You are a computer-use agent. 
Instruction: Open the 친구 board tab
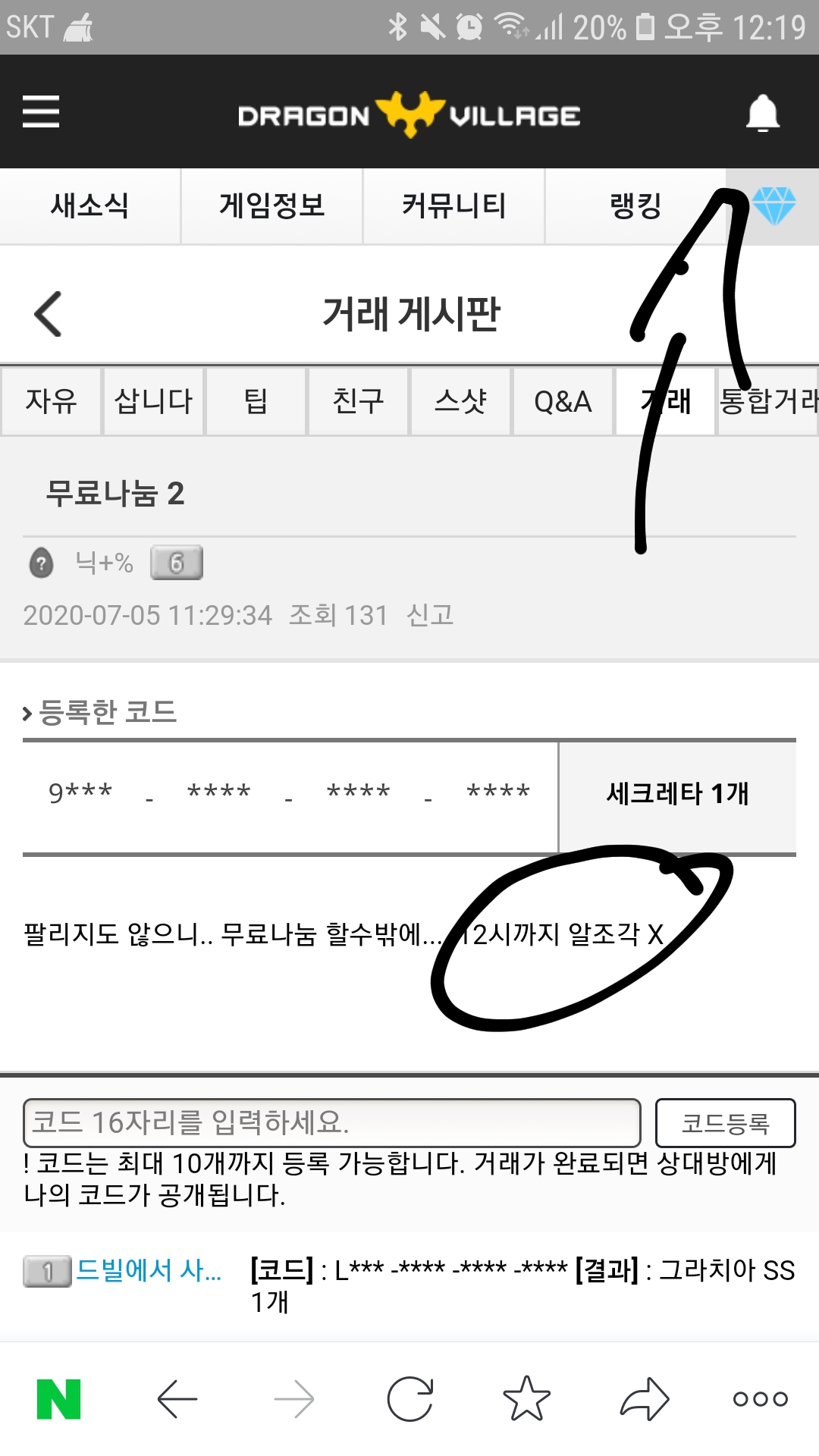(x=359, y=401)
